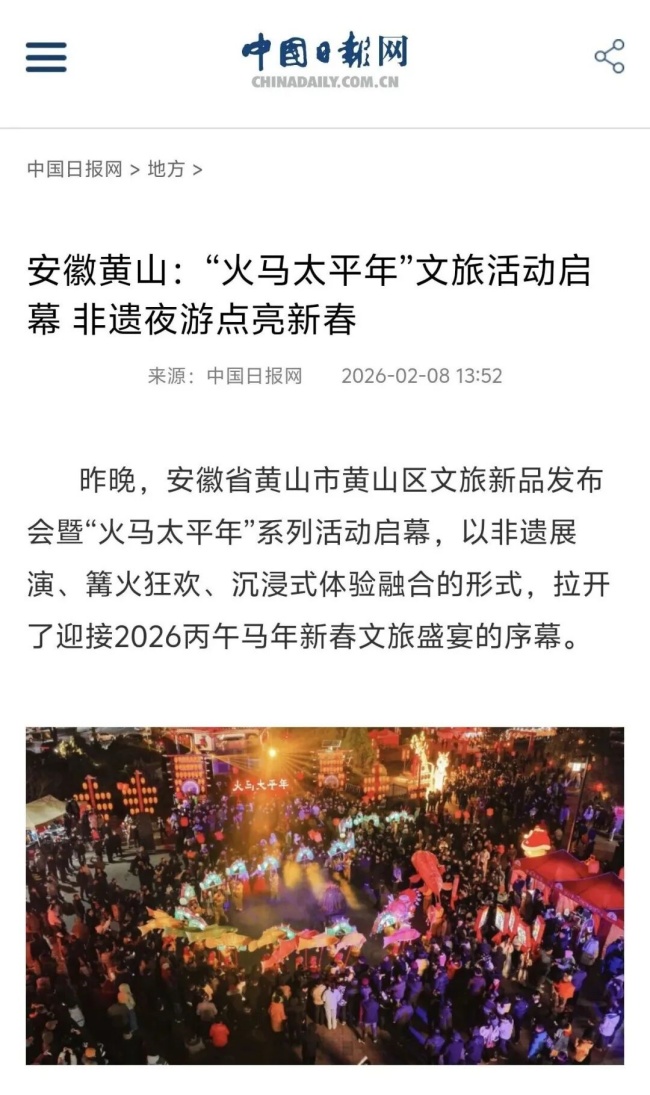This screenshot has width=650, height=1095.
Task: Share this article
Action: 609,57
